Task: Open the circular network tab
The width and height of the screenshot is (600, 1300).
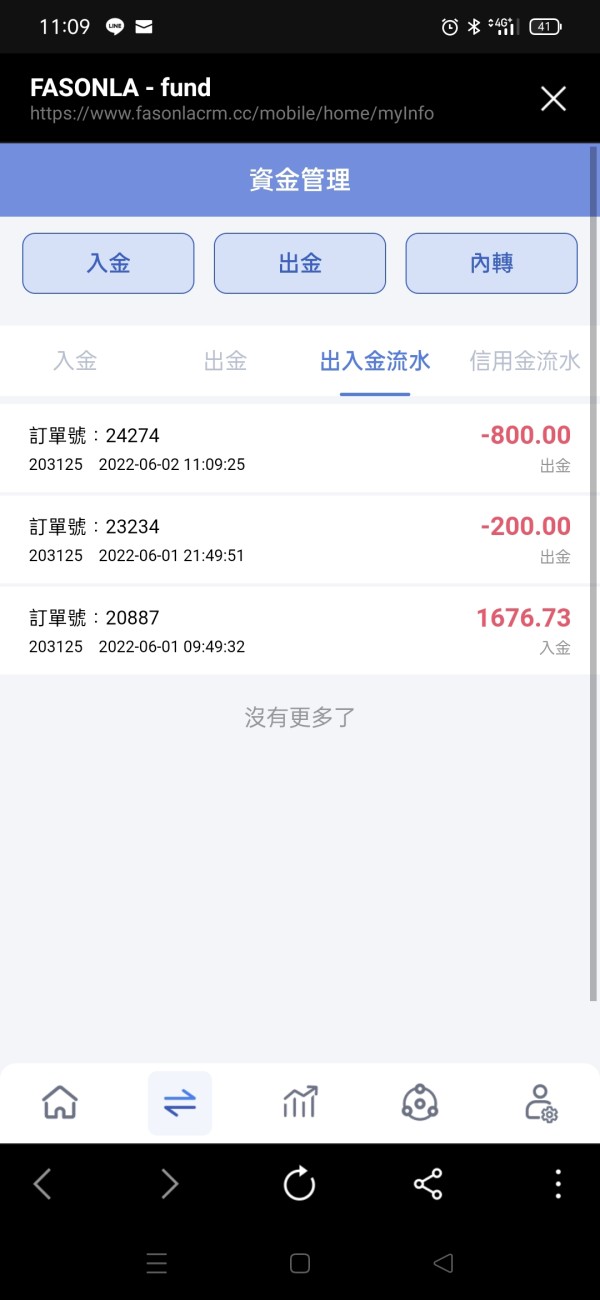Action: click(x=420, y=1103)
